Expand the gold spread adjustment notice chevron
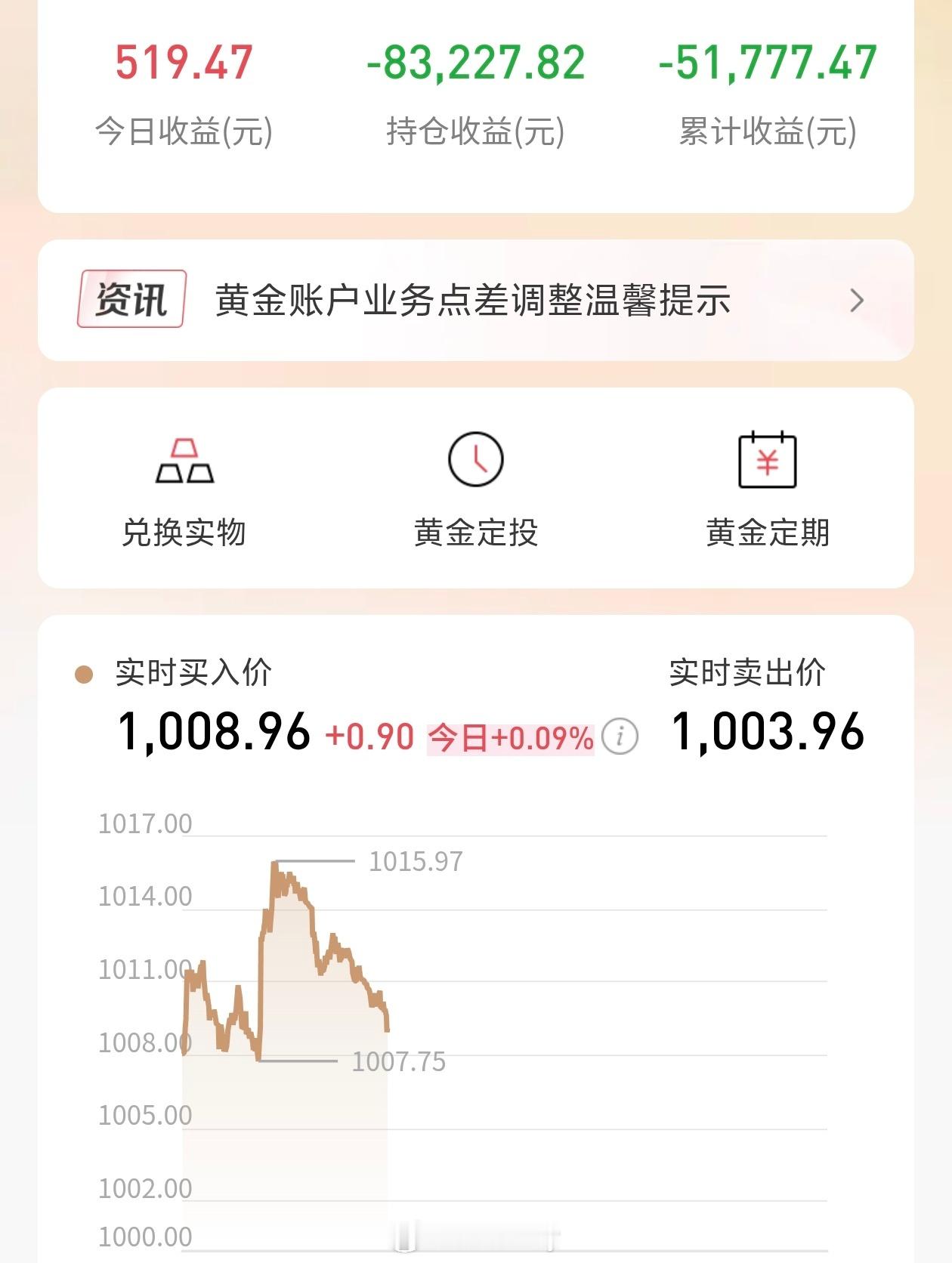 [858, 299]
